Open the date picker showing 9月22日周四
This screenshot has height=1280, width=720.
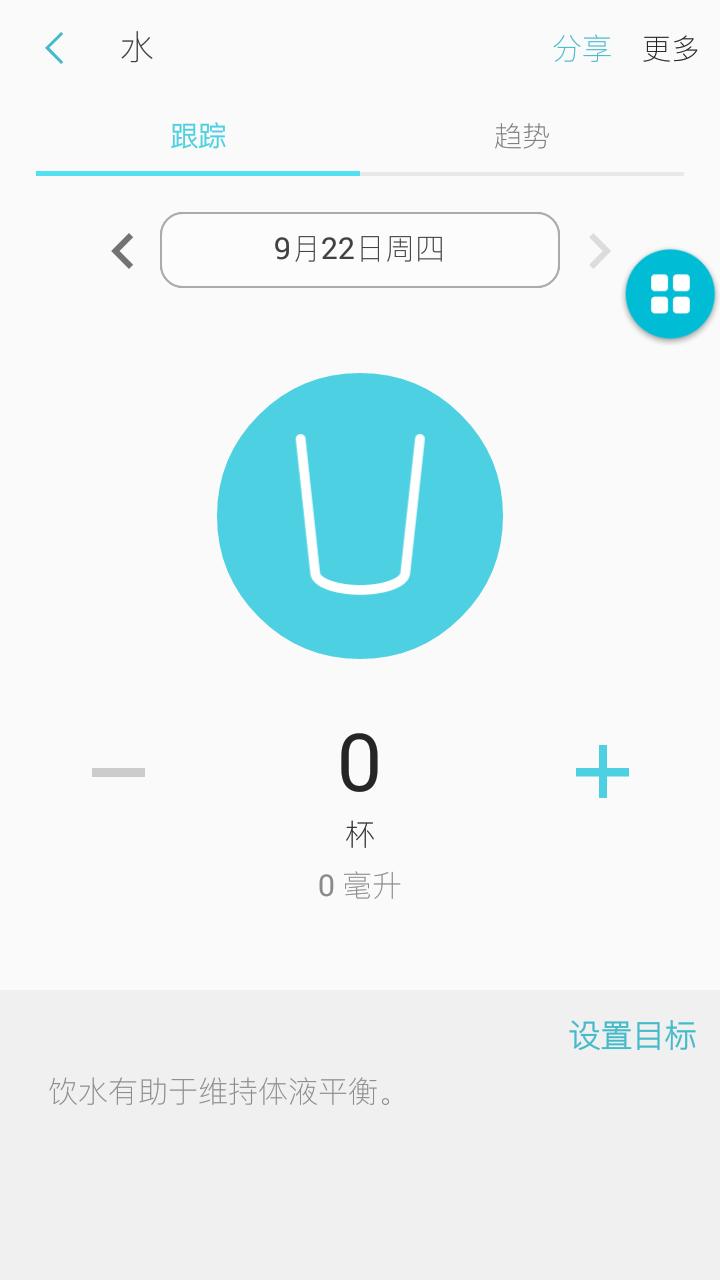[359, 250]
